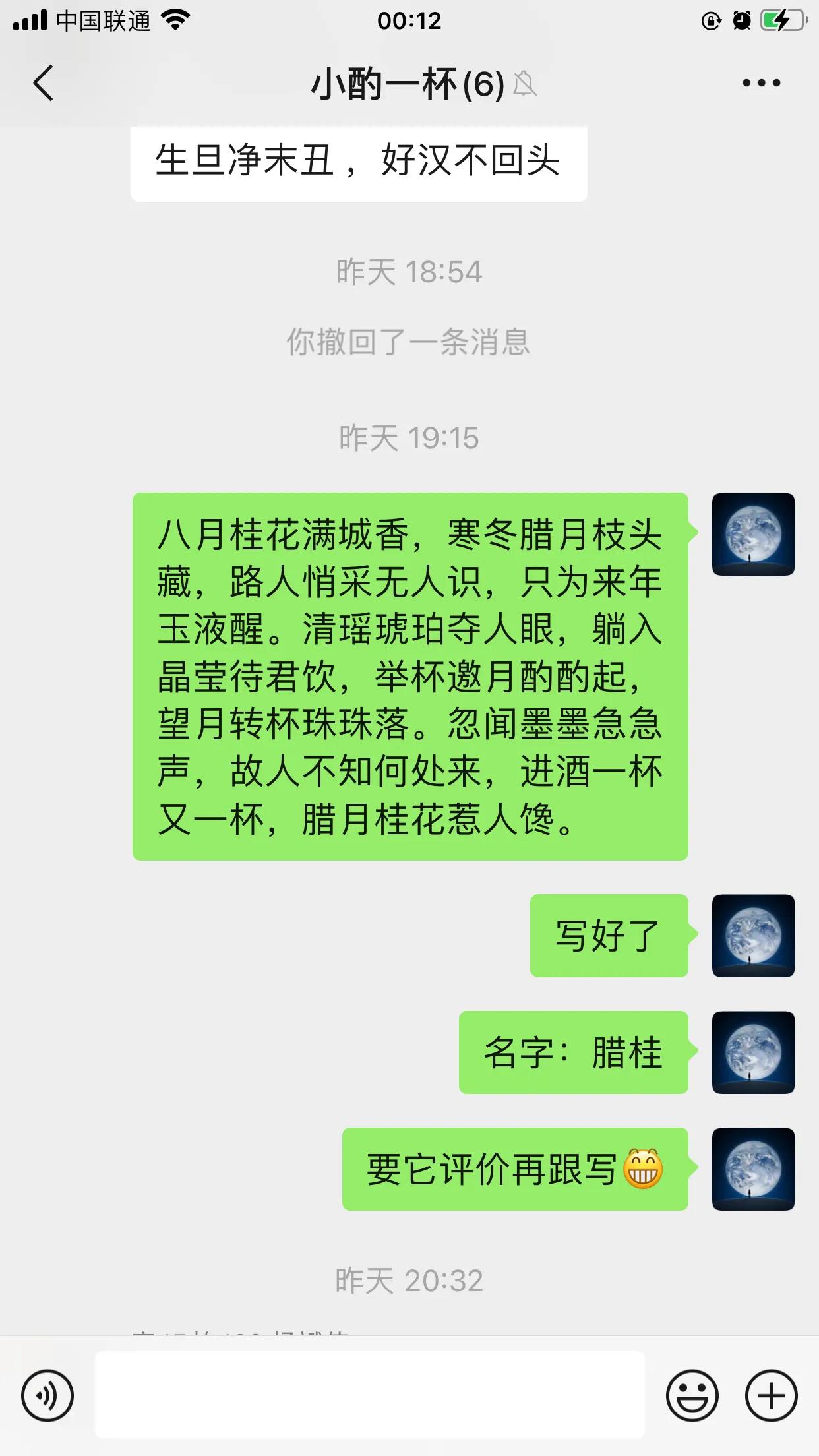This screenshot has height=1456, width=819.
Task: Open the emoji sticker panel
Action: coord(692,1395)
